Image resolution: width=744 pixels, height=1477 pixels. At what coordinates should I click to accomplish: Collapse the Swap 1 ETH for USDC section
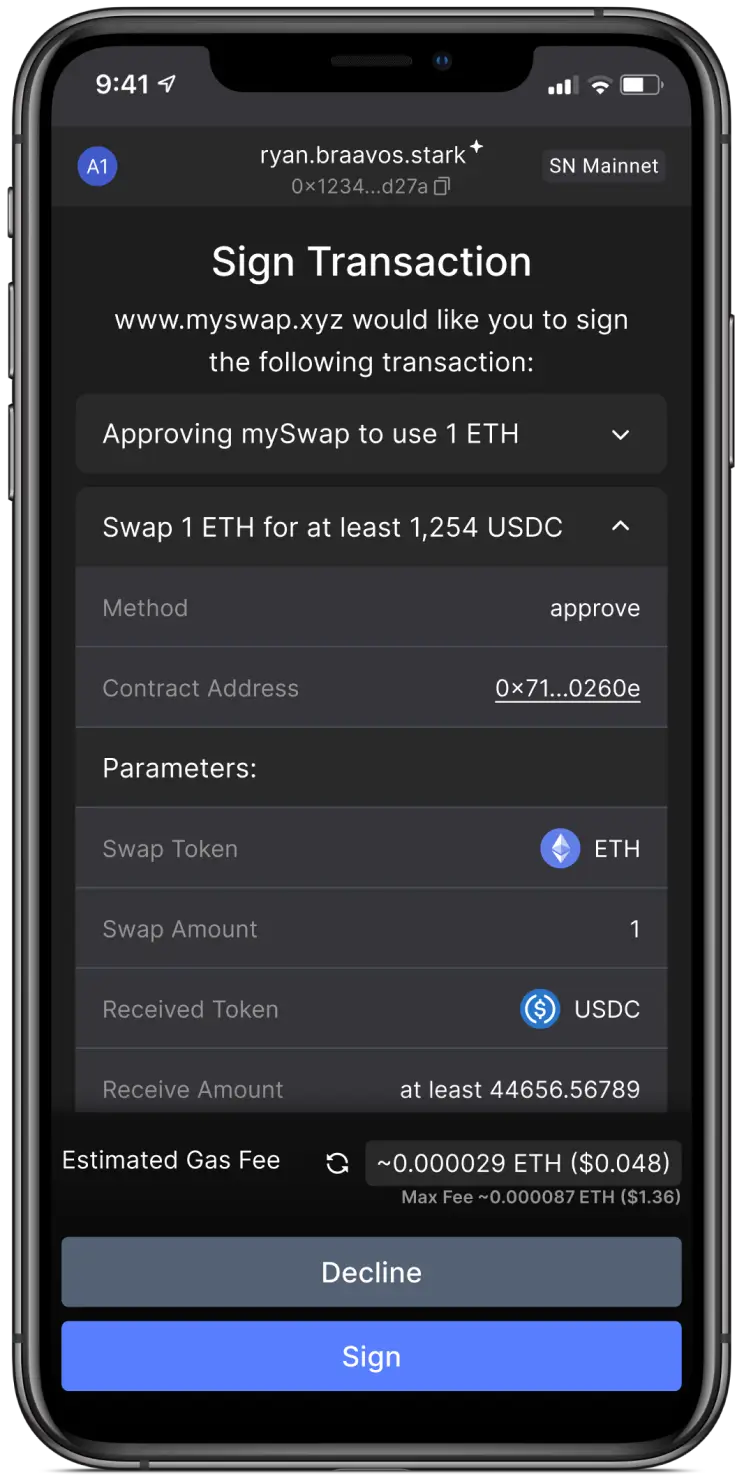tap(371, 527)
